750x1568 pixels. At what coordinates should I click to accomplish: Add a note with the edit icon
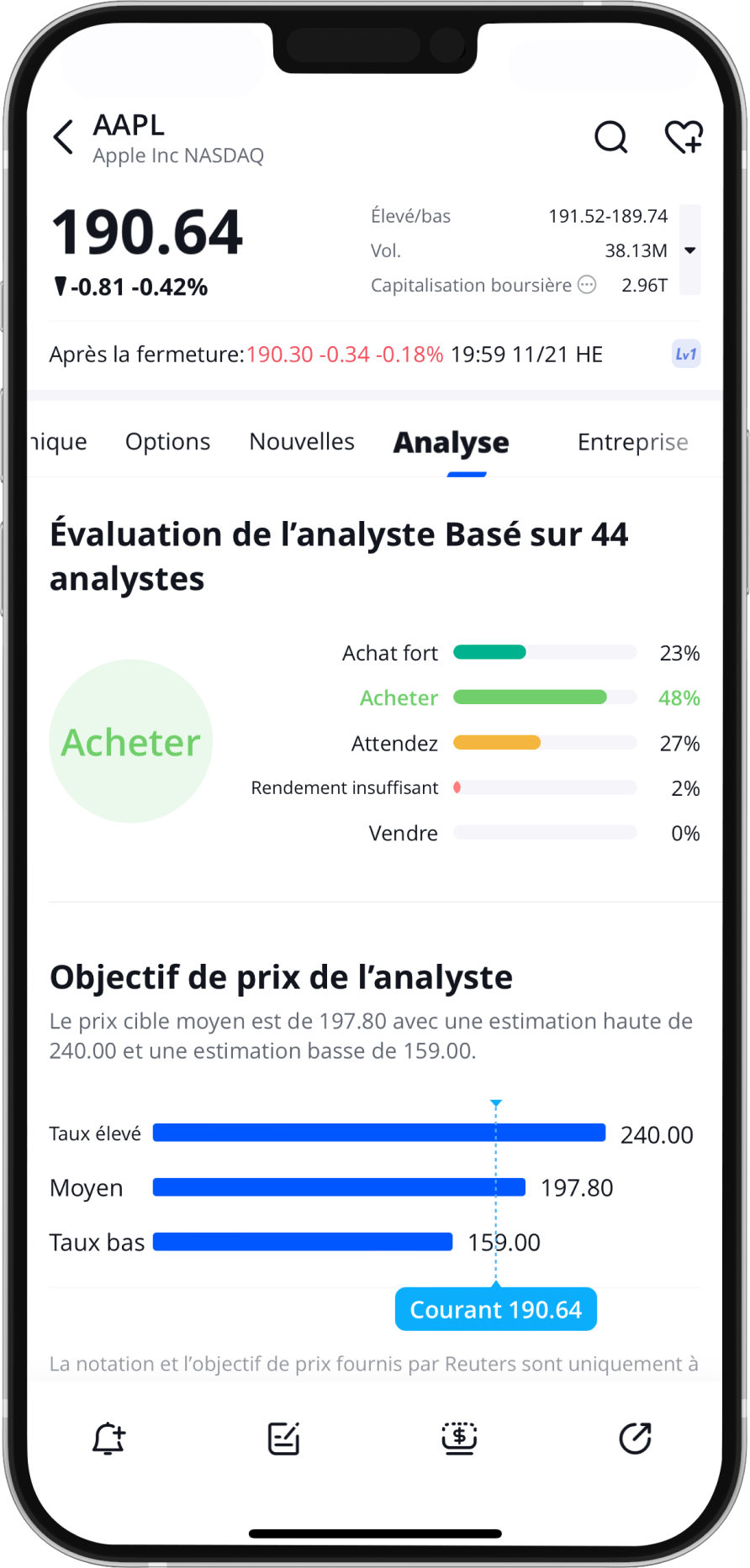(x=283, y=1438)
